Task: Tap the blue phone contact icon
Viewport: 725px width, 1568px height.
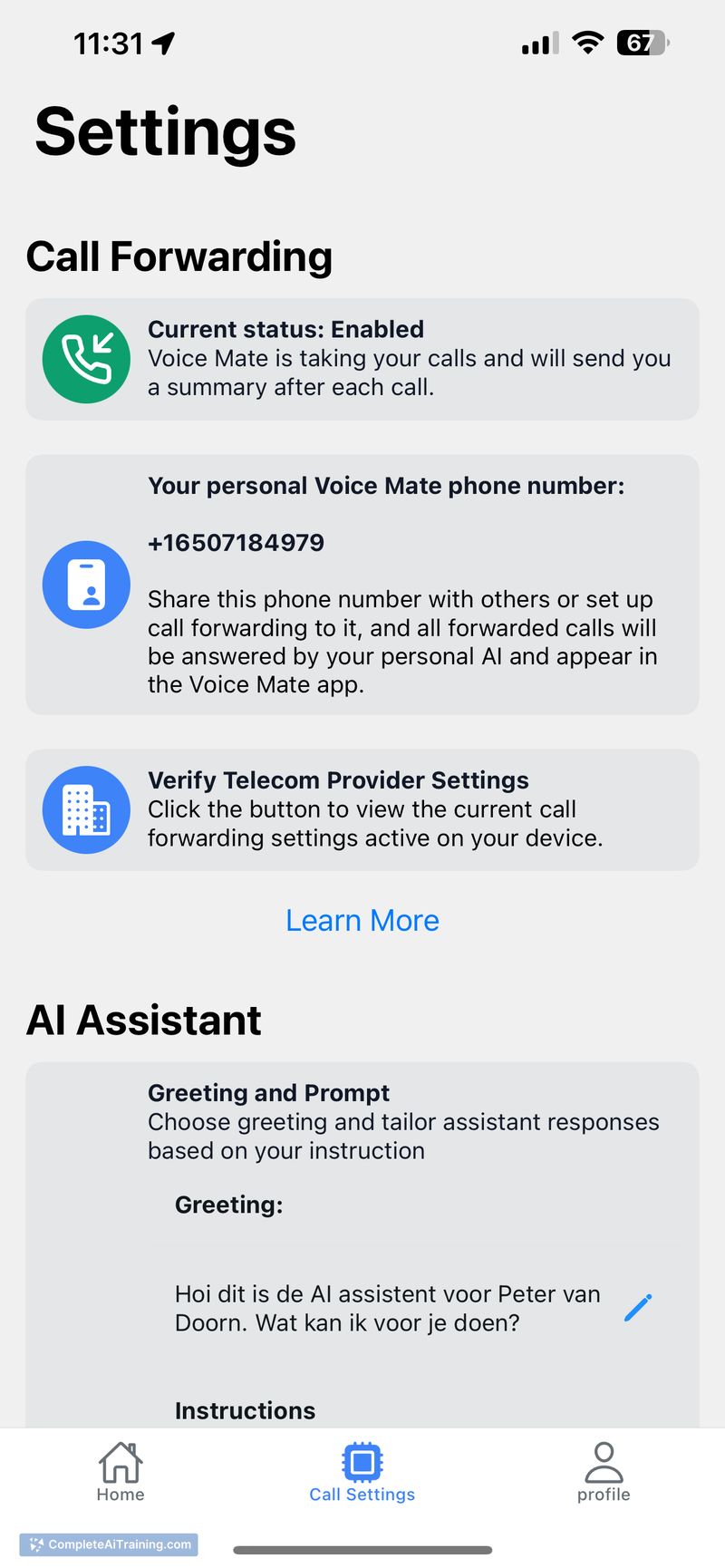Action: 86,585
